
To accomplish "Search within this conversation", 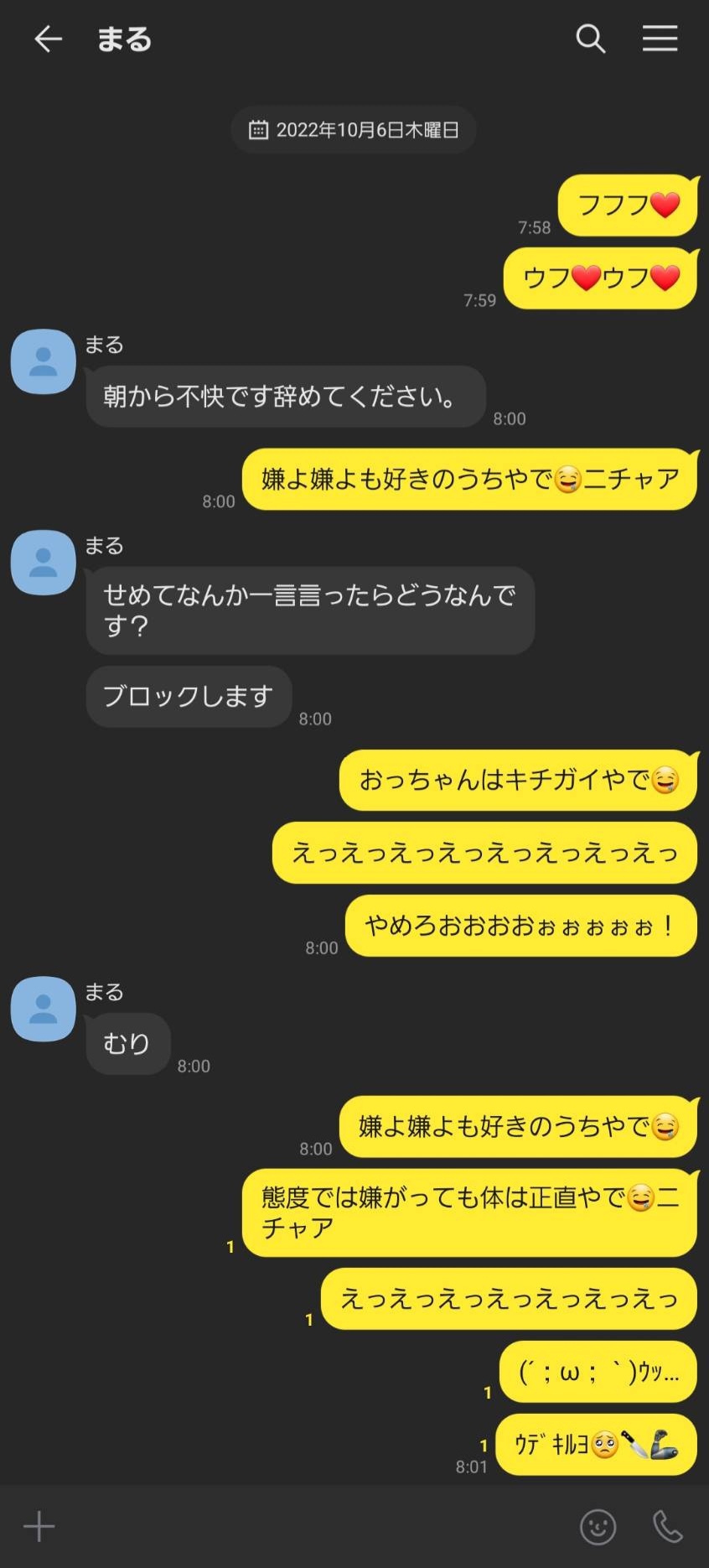I will click(591, 39).
